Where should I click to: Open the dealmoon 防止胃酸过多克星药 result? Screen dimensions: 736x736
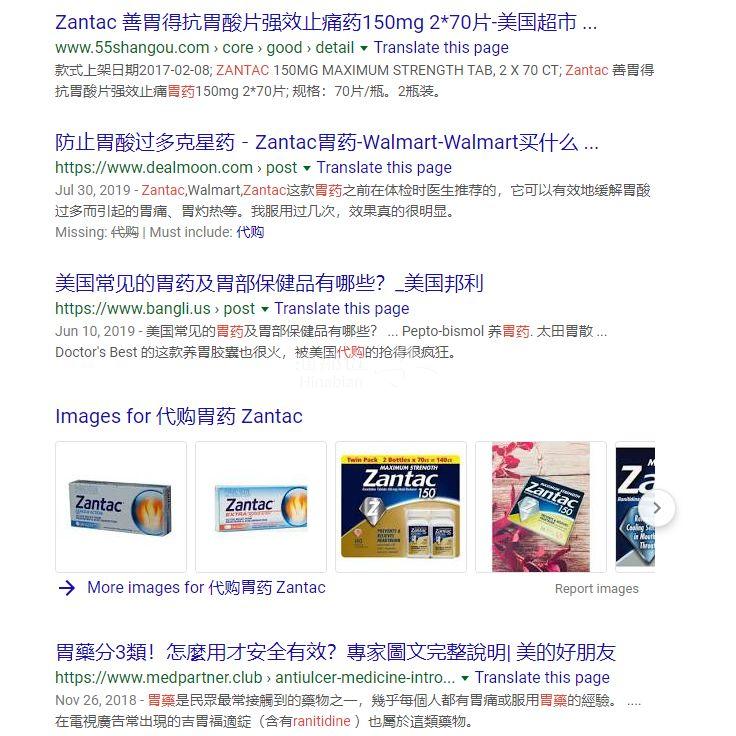click(x=327, y=142)
